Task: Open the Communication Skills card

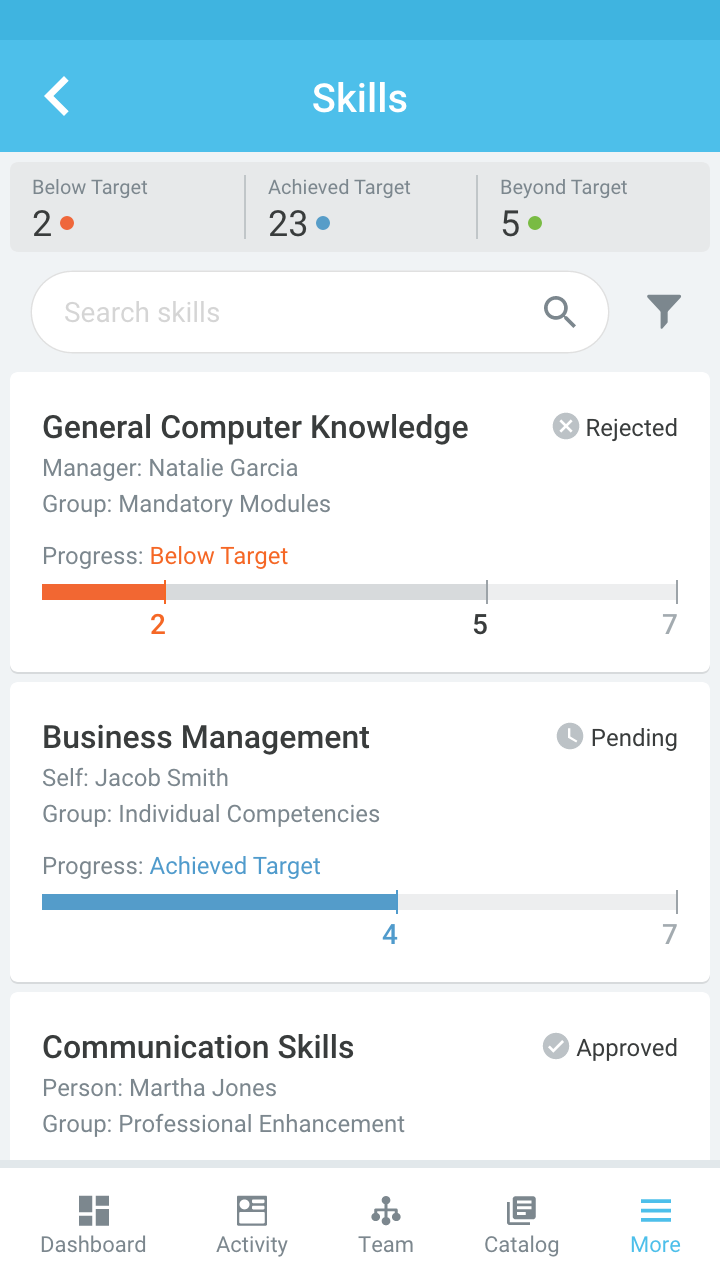Action: tap(198, 1047)
